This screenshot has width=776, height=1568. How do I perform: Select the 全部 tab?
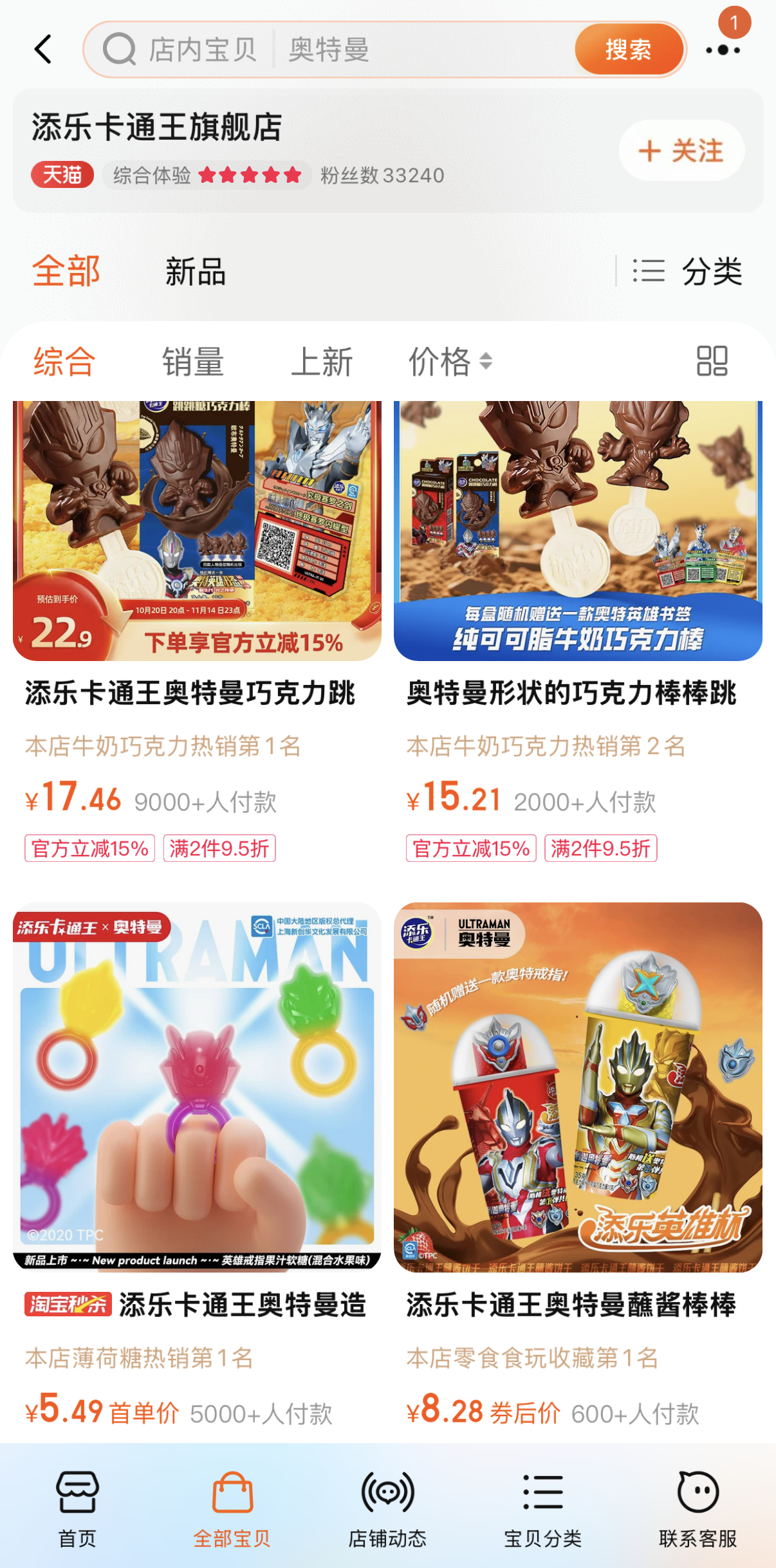coord(66,271)
